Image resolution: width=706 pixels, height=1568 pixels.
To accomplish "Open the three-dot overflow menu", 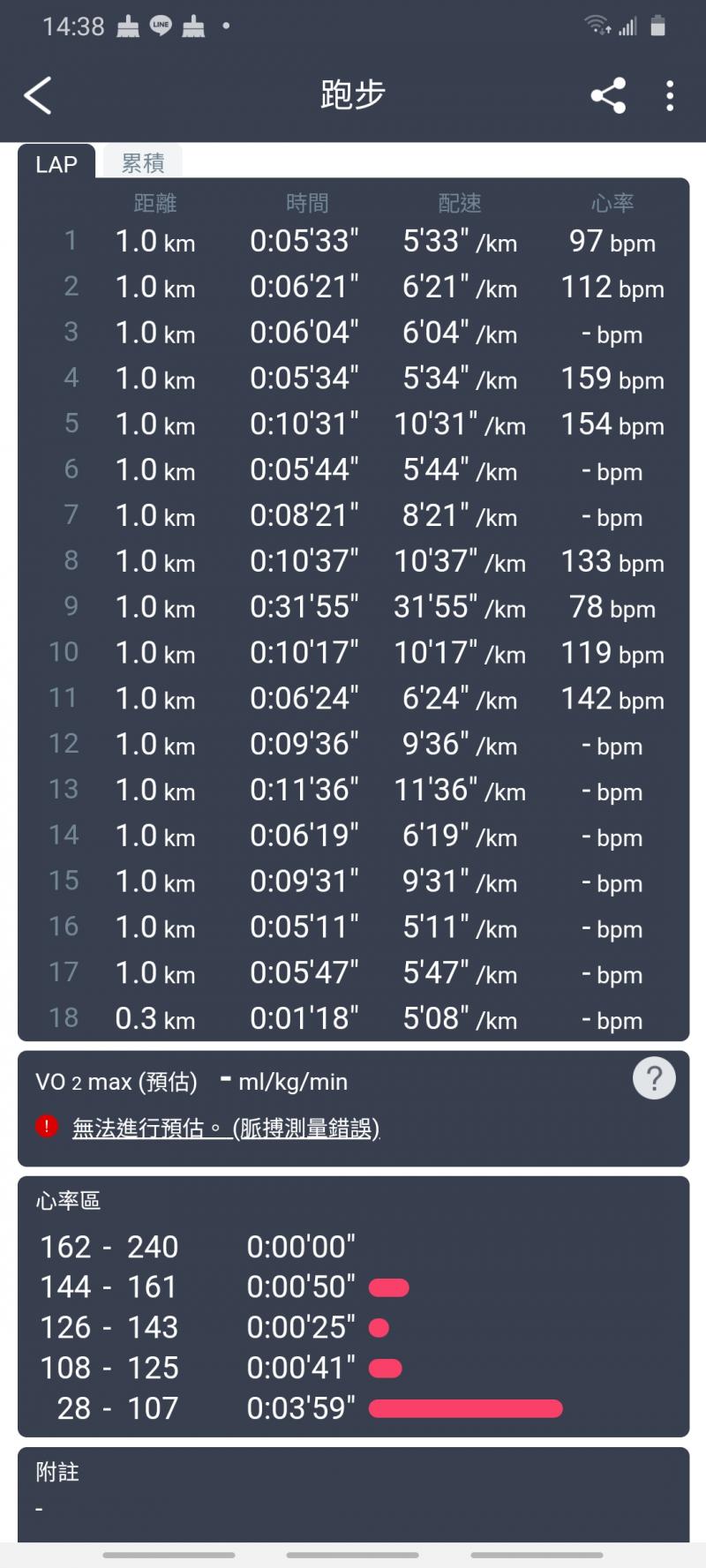I will click(670, 95).
